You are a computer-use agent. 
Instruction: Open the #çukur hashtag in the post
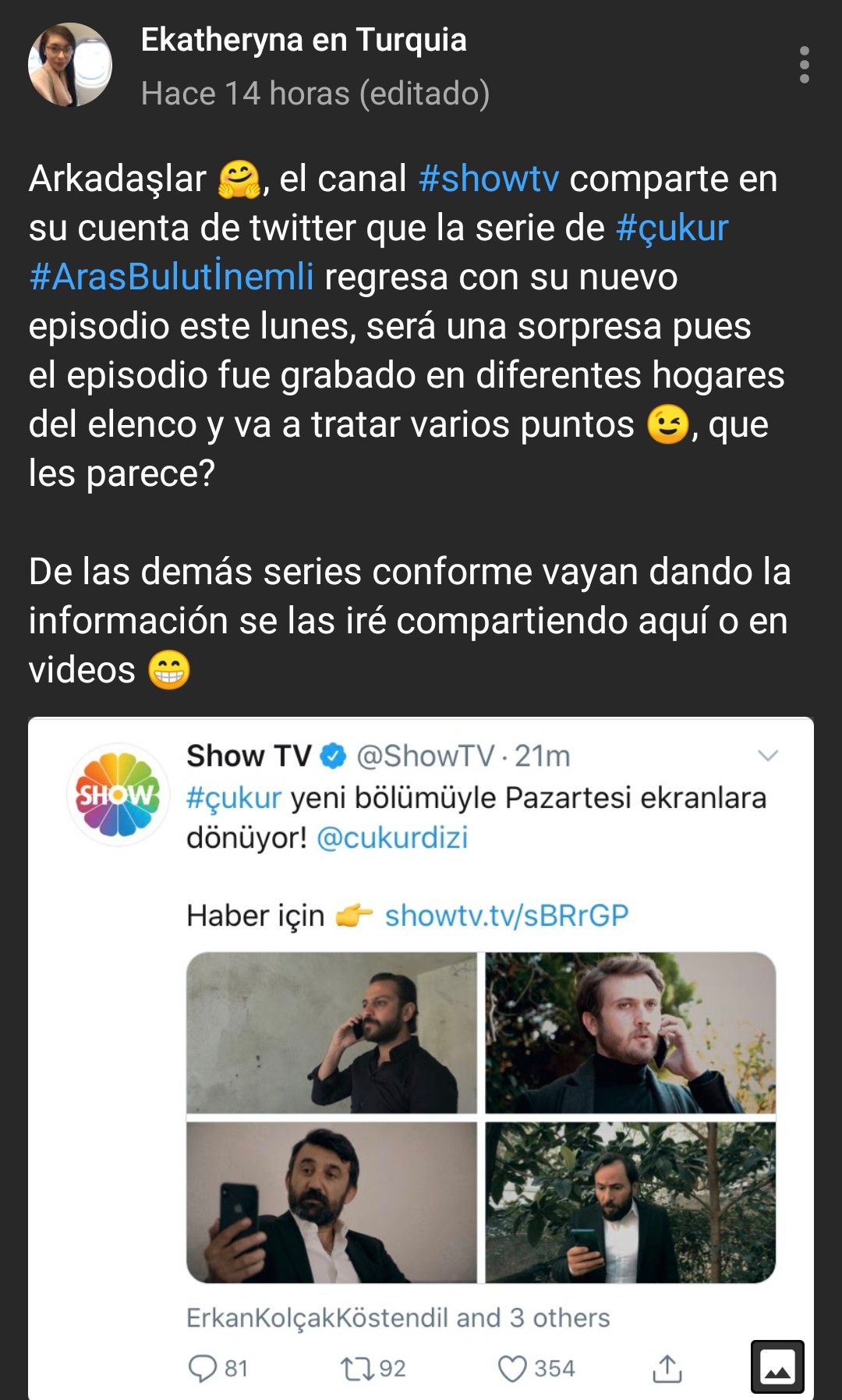pos(672,228)
